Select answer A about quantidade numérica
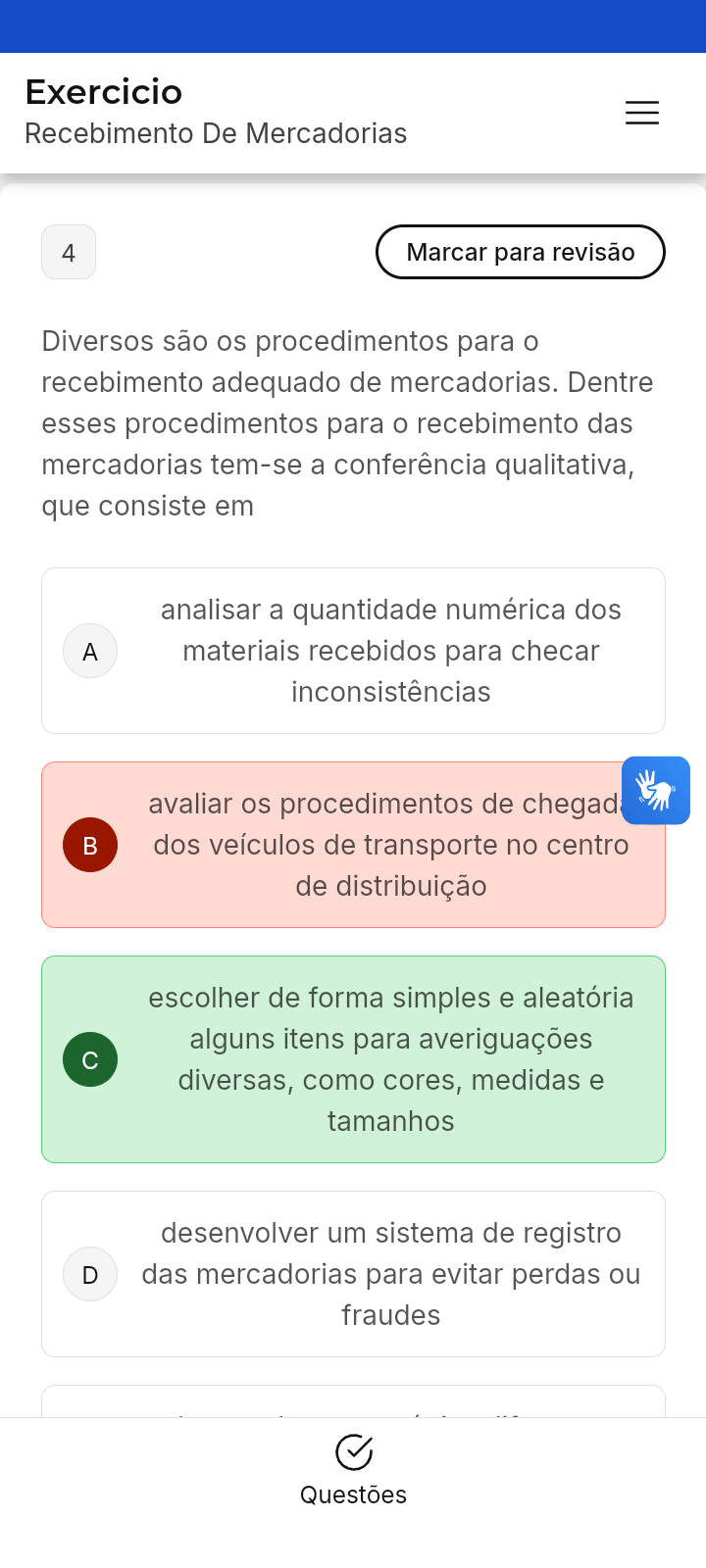 (353, 651)
